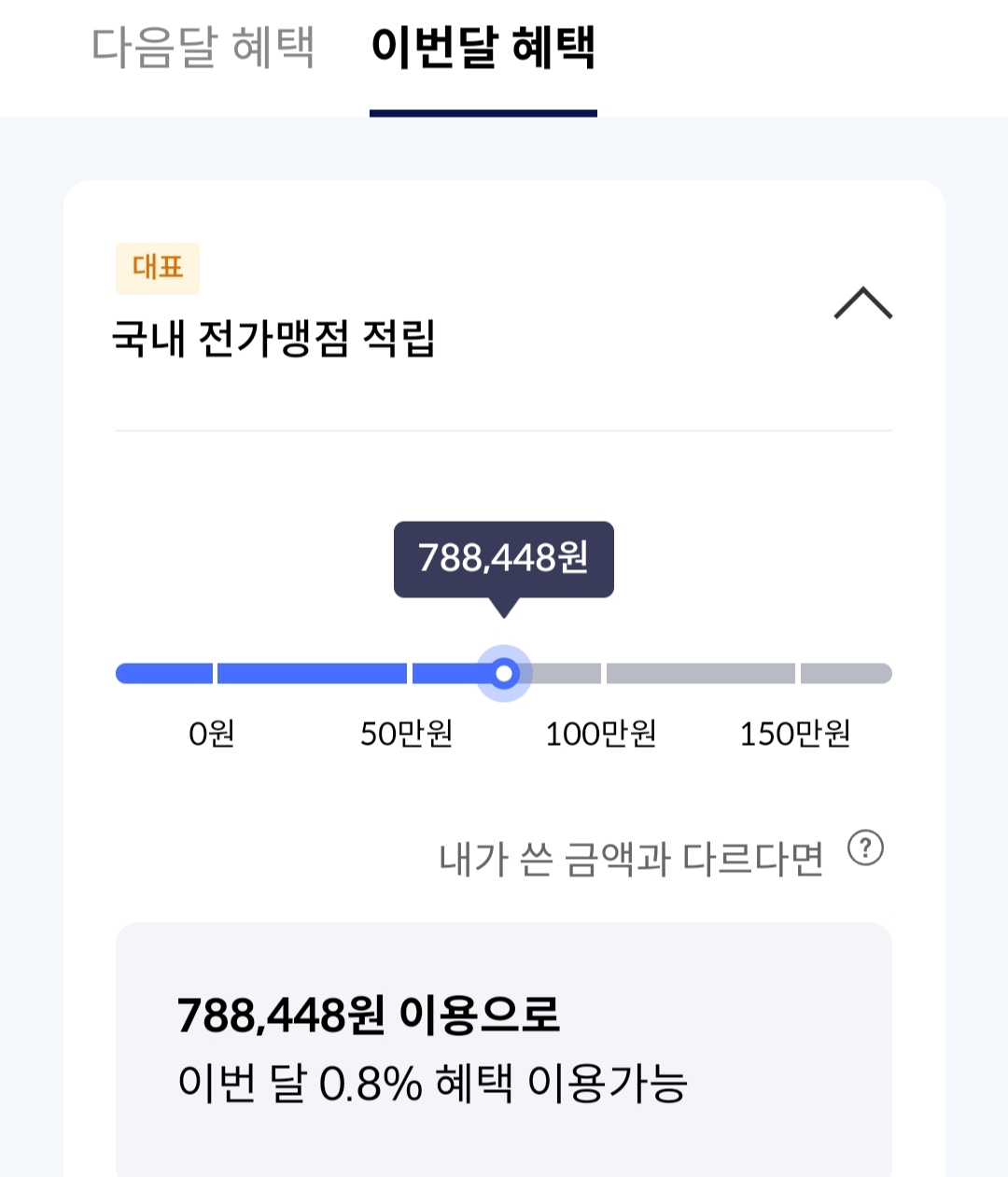Switch to the 다음달 혜택 tab
Screen dimensions: 1008x1177
203,47
